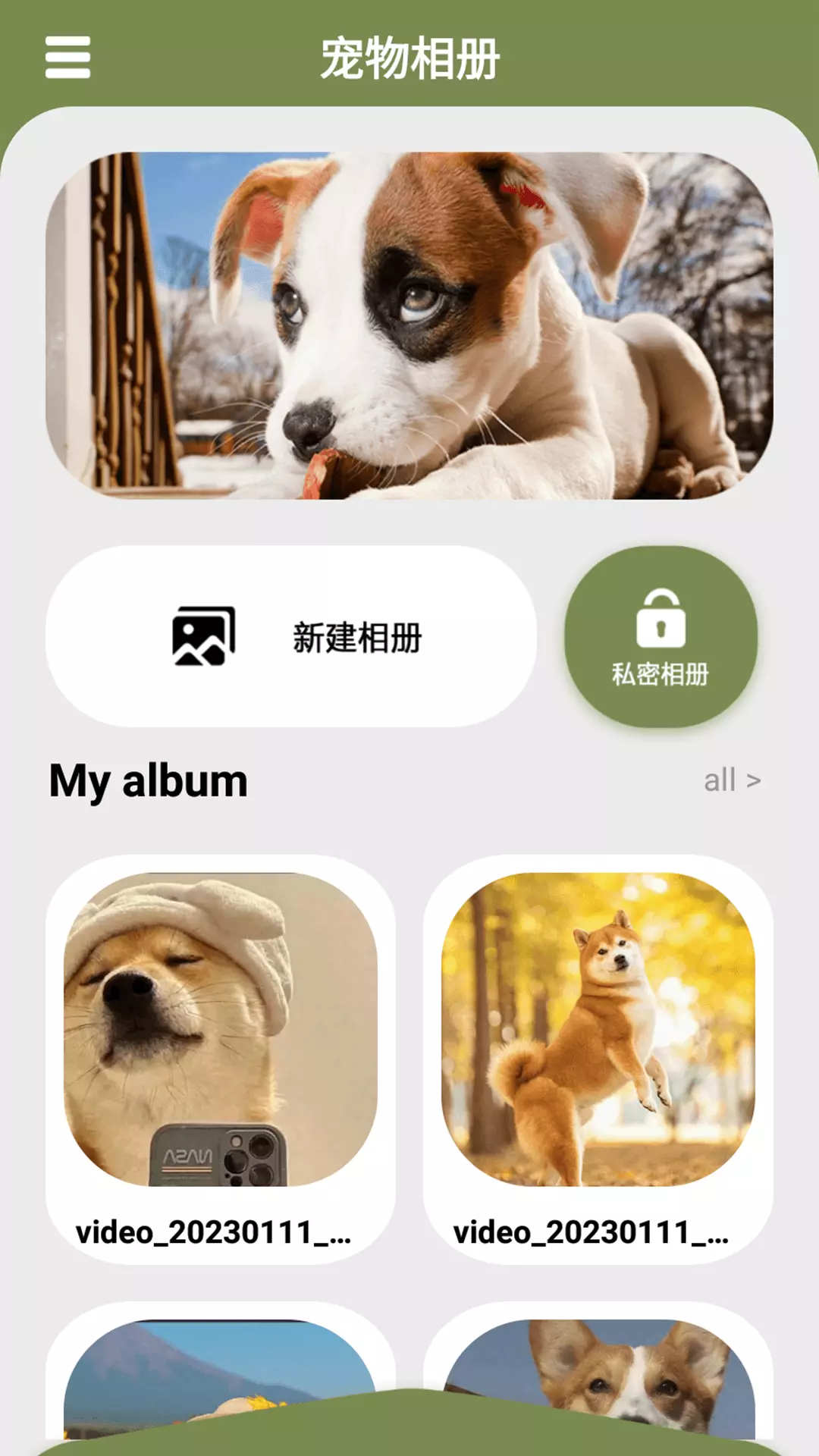
Task: Open the album with the towel-wrapped Shiba
Action: [220, 1059]
